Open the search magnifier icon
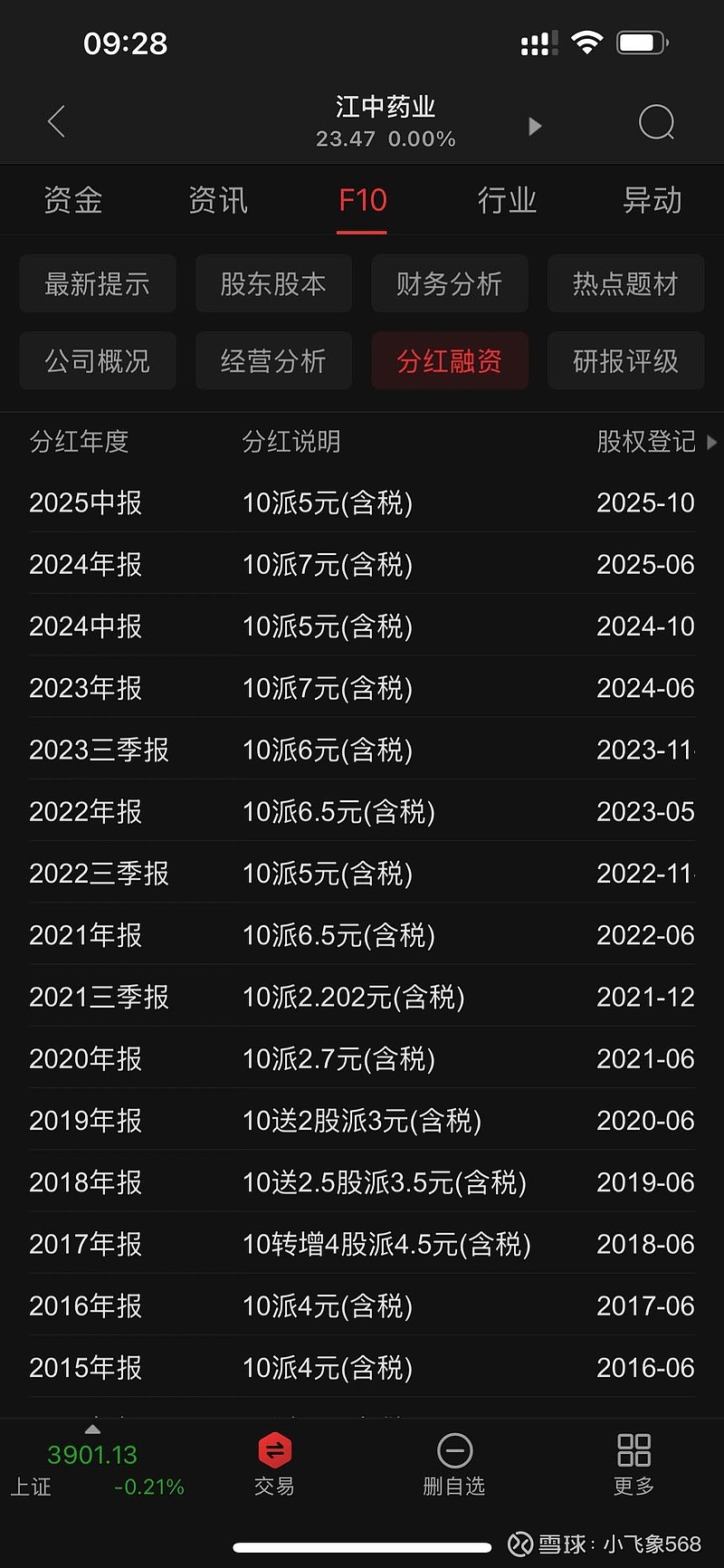This screenshot has width=724, height=1568. 657,122
